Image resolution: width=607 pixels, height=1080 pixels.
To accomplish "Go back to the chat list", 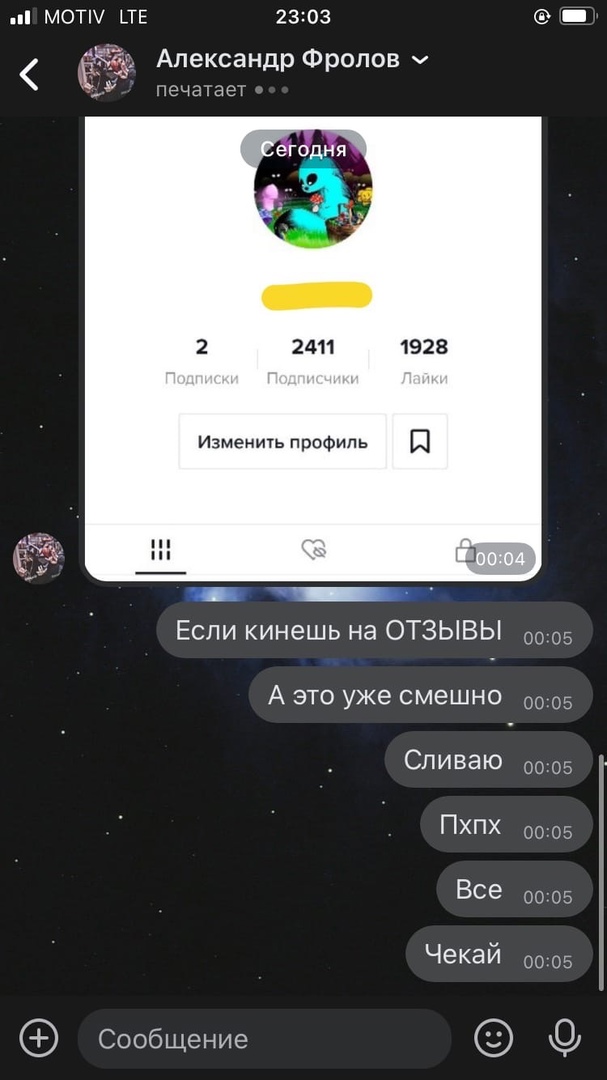I will (x=30, y=74).
